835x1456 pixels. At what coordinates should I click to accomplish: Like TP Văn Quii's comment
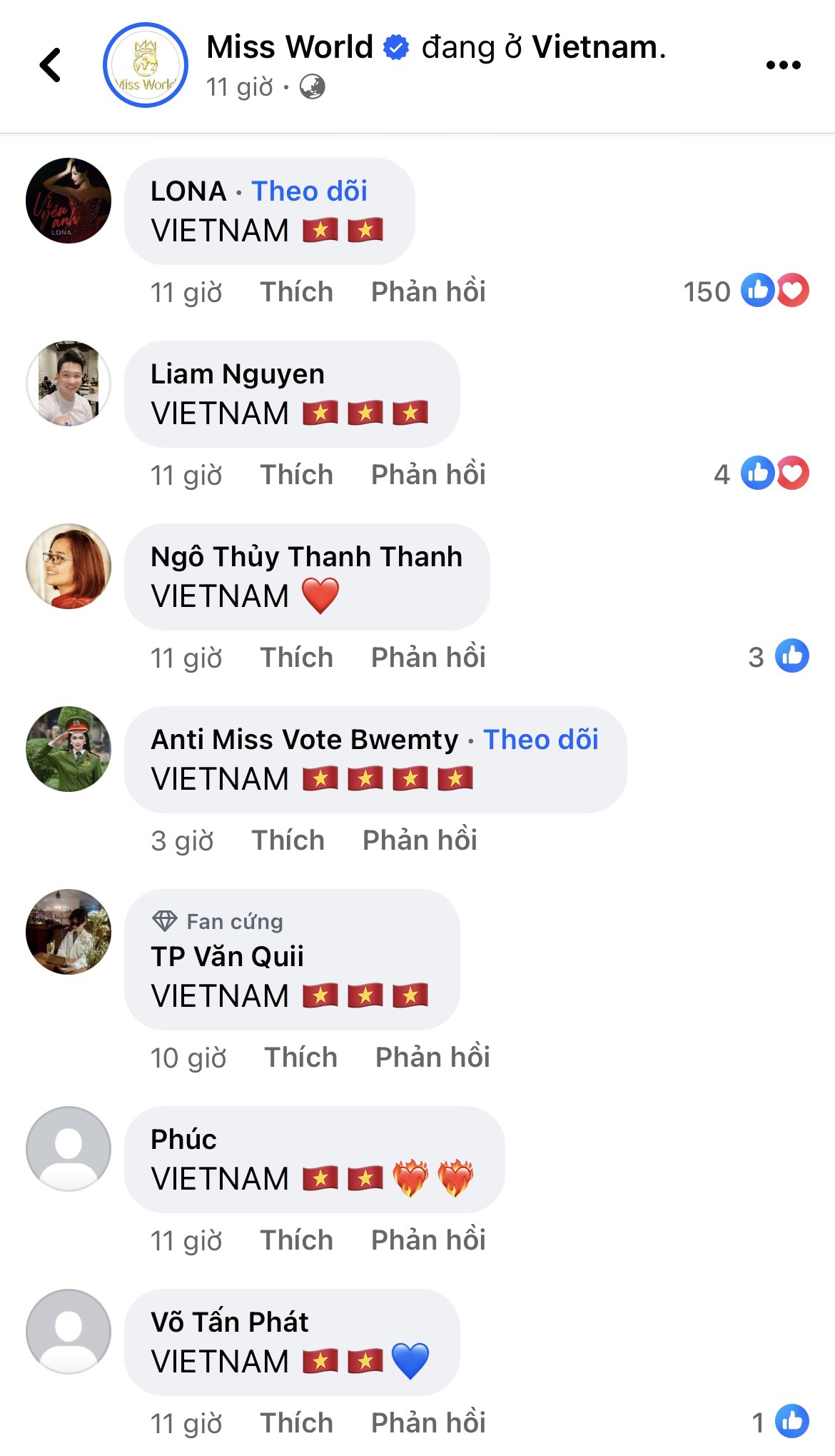click(x=300, y=1057)
